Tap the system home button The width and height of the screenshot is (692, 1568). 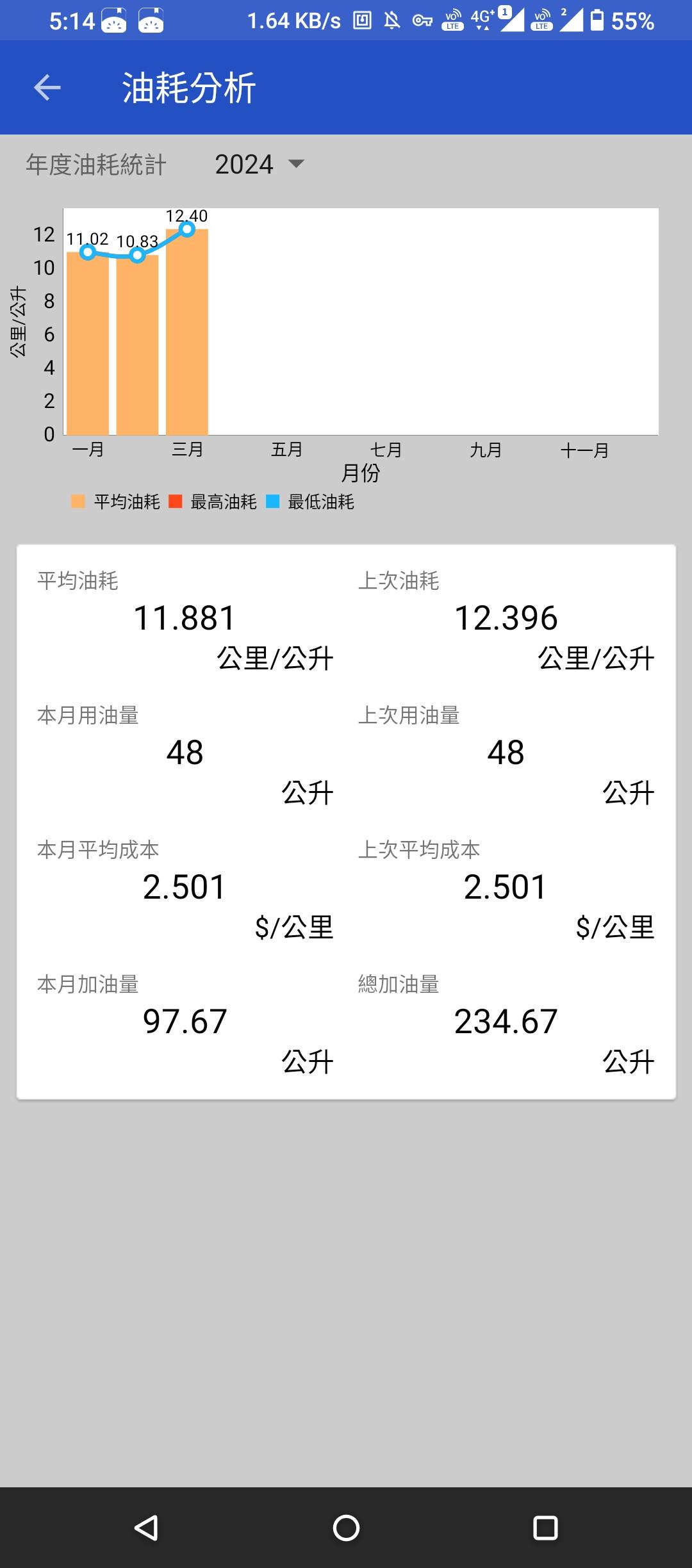coord(346,1528)
